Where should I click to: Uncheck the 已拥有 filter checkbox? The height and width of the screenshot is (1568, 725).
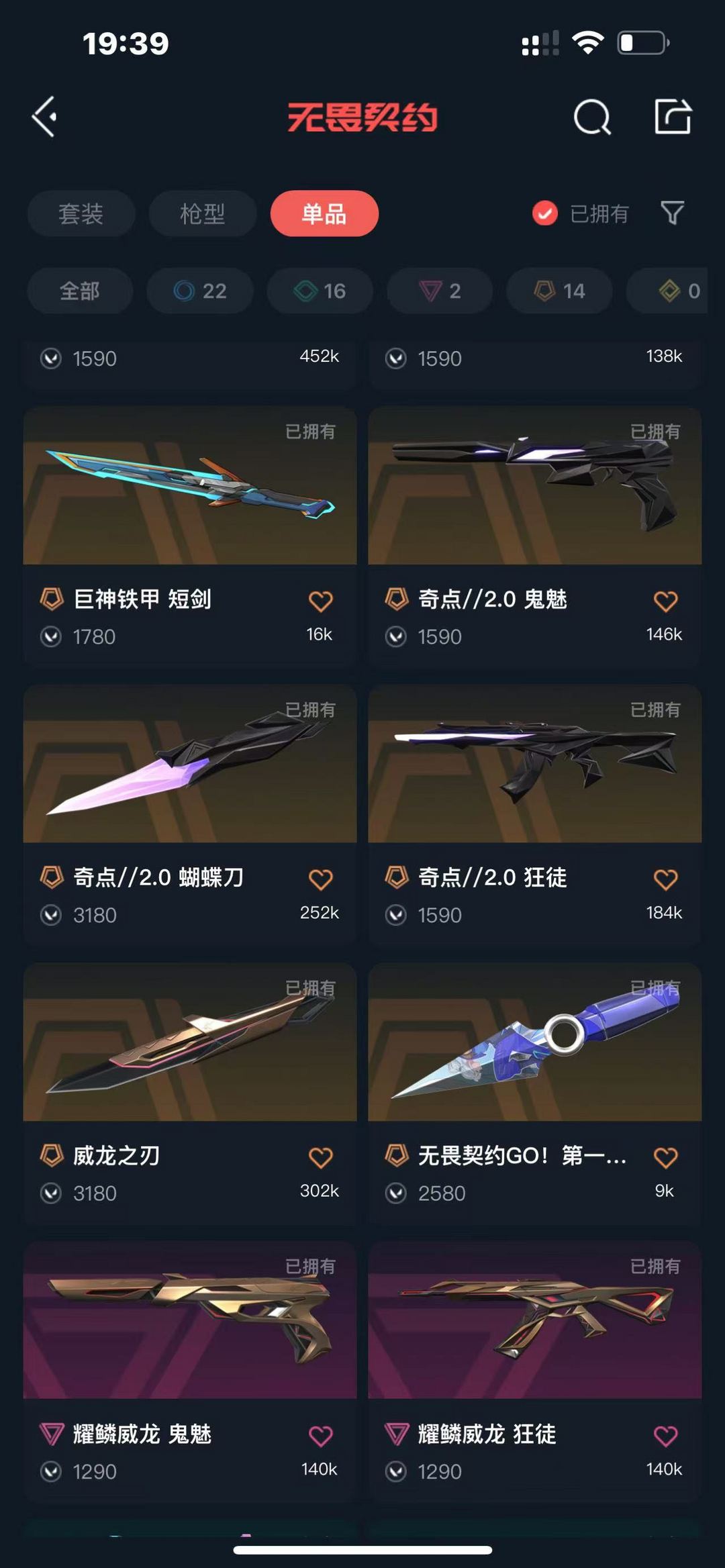(x=545, y=213)
